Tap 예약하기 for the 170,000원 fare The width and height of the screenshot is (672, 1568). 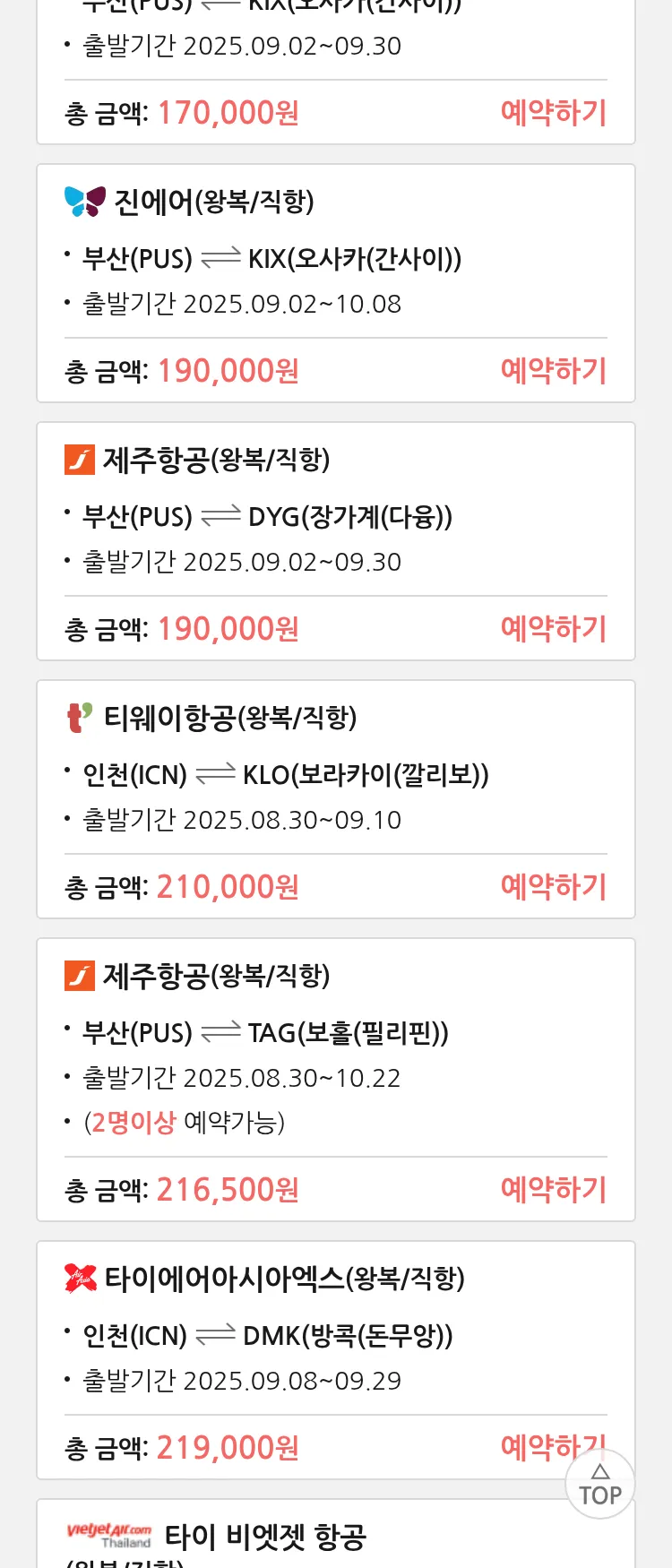(x=553, y=113)
